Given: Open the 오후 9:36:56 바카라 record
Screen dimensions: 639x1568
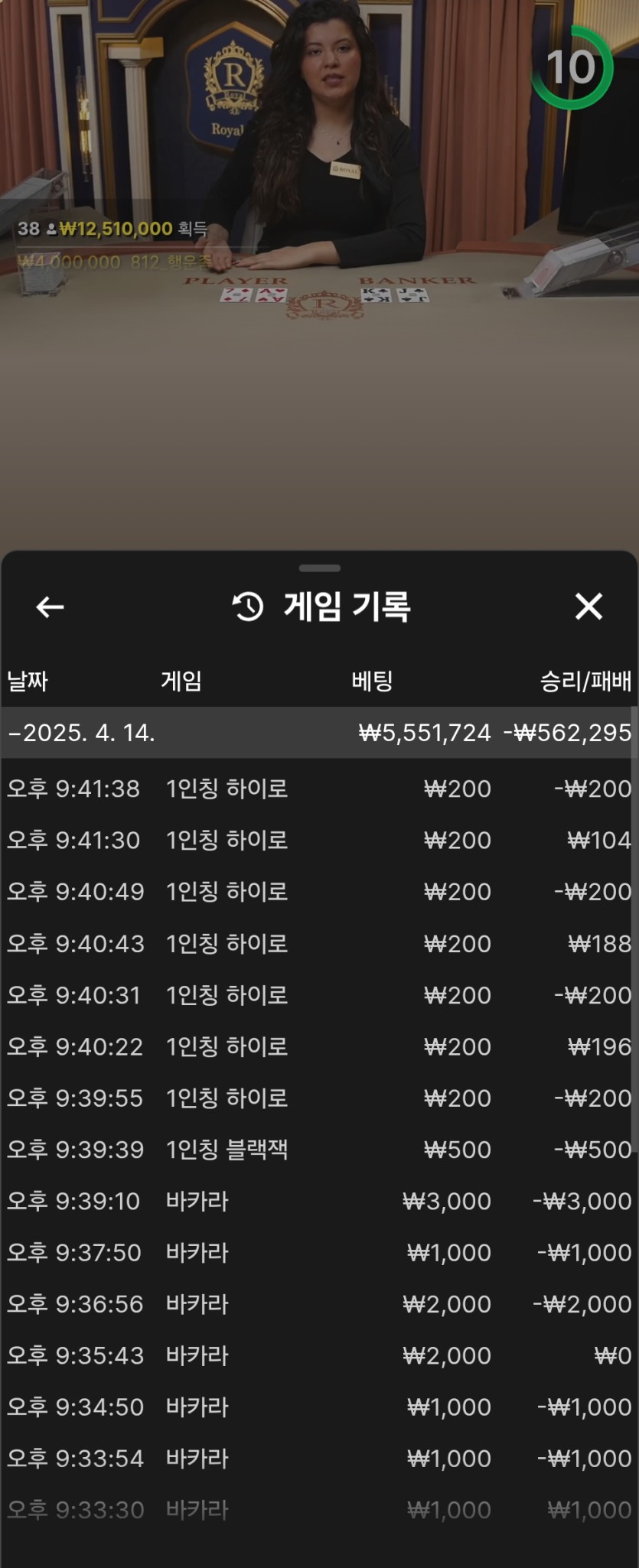Looking at the screenshot, I should click(x=319, y=1303).
